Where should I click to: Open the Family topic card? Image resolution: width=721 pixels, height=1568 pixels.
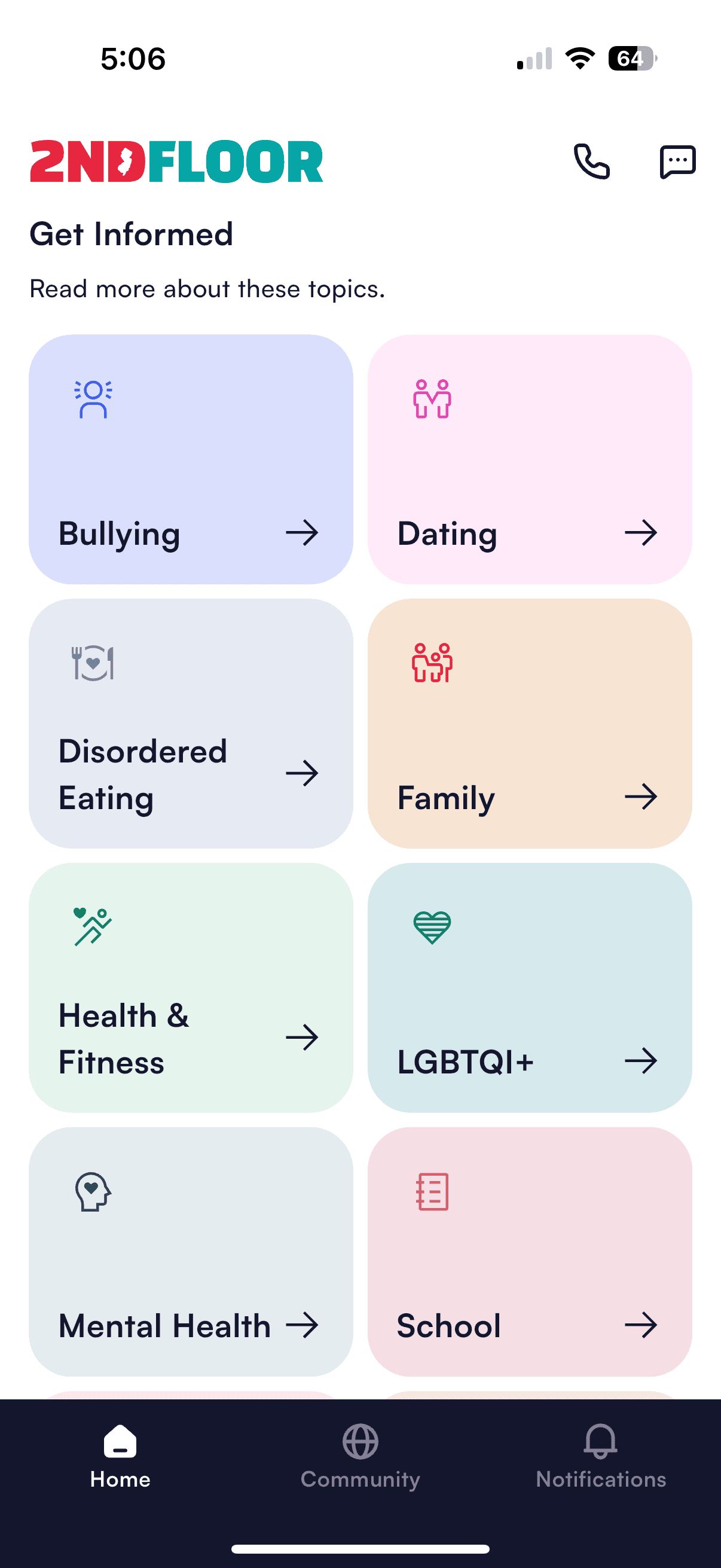coord(529,723)
